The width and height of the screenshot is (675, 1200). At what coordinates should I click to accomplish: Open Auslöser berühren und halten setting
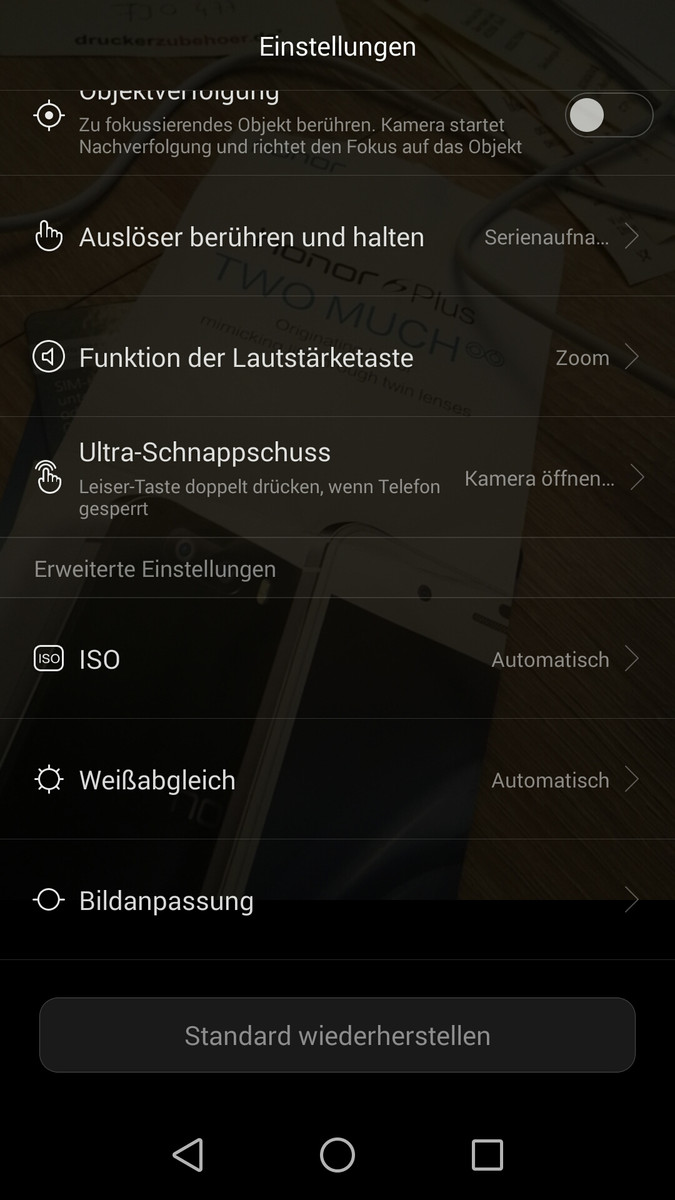337,237
